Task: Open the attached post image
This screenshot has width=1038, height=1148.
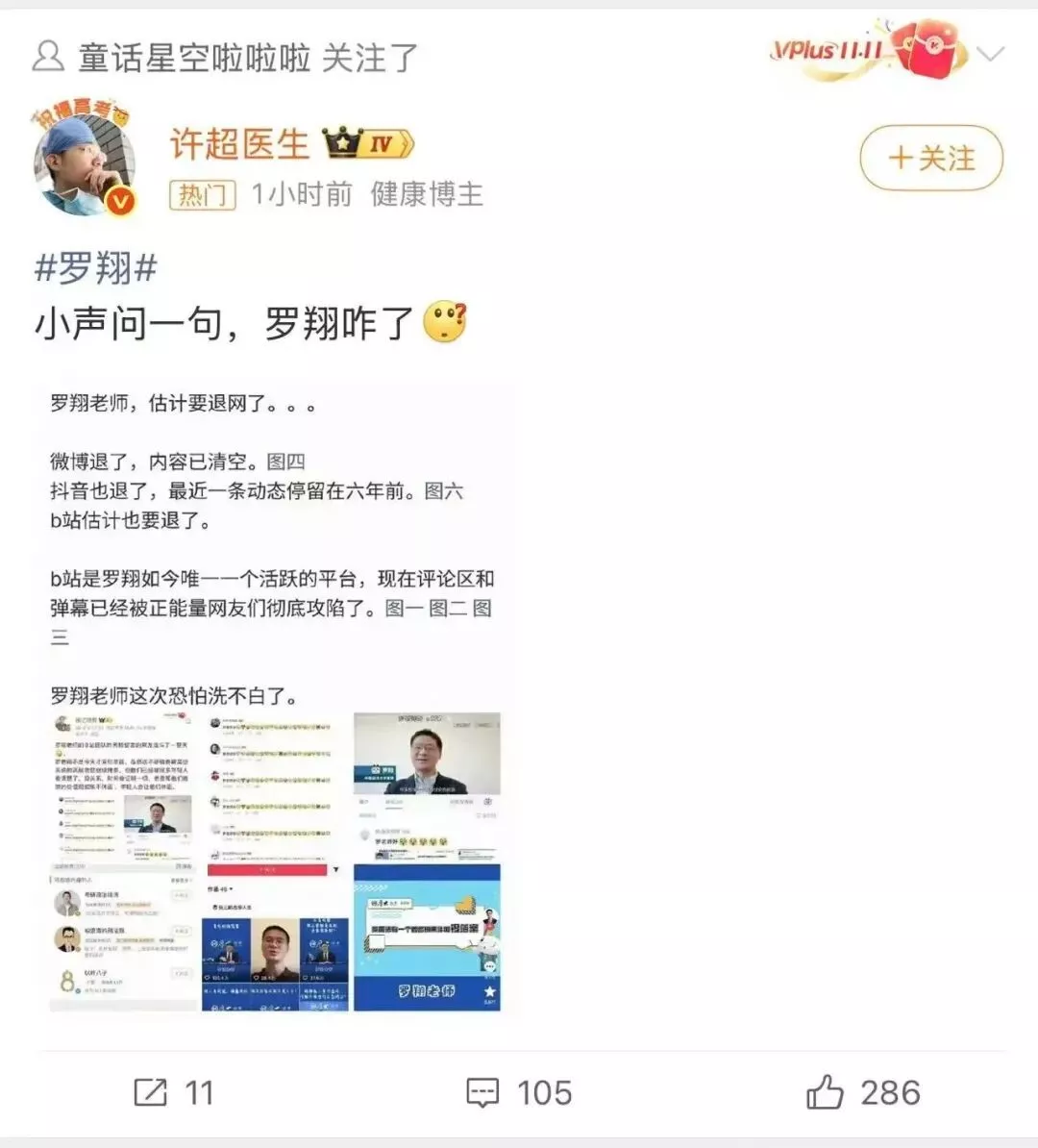Action: pyautogui.click(x=276, y=699)
